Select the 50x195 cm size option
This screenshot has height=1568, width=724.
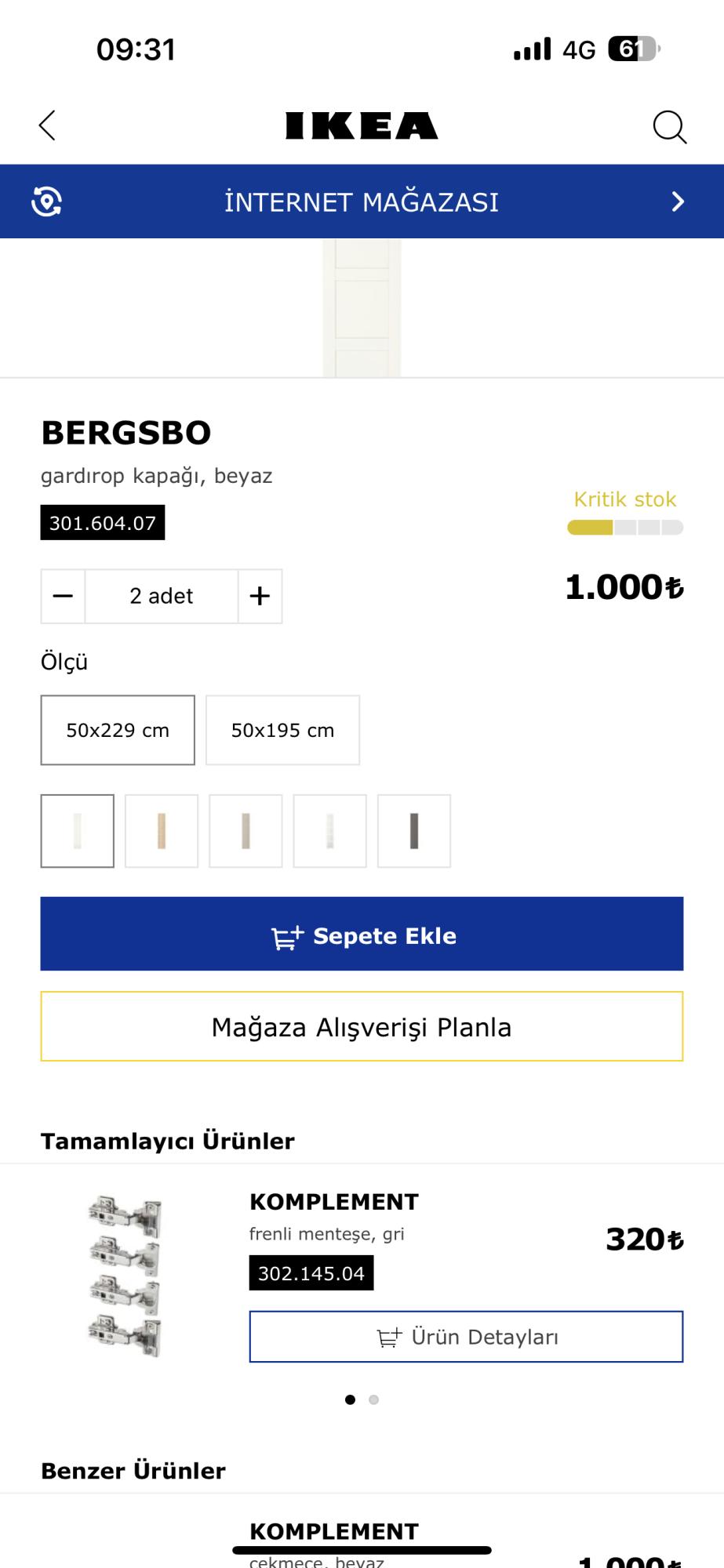282,730
